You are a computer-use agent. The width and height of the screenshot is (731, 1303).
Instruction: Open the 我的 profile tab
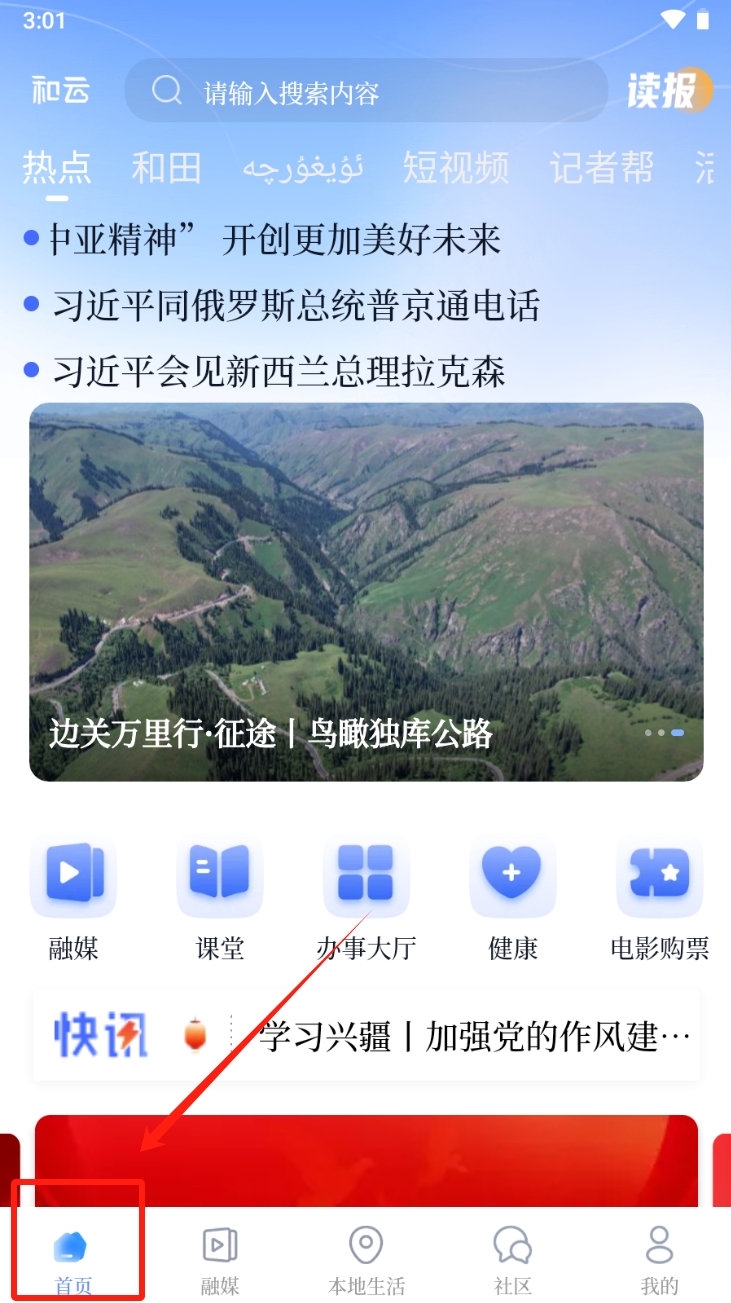coord(659,1260)
